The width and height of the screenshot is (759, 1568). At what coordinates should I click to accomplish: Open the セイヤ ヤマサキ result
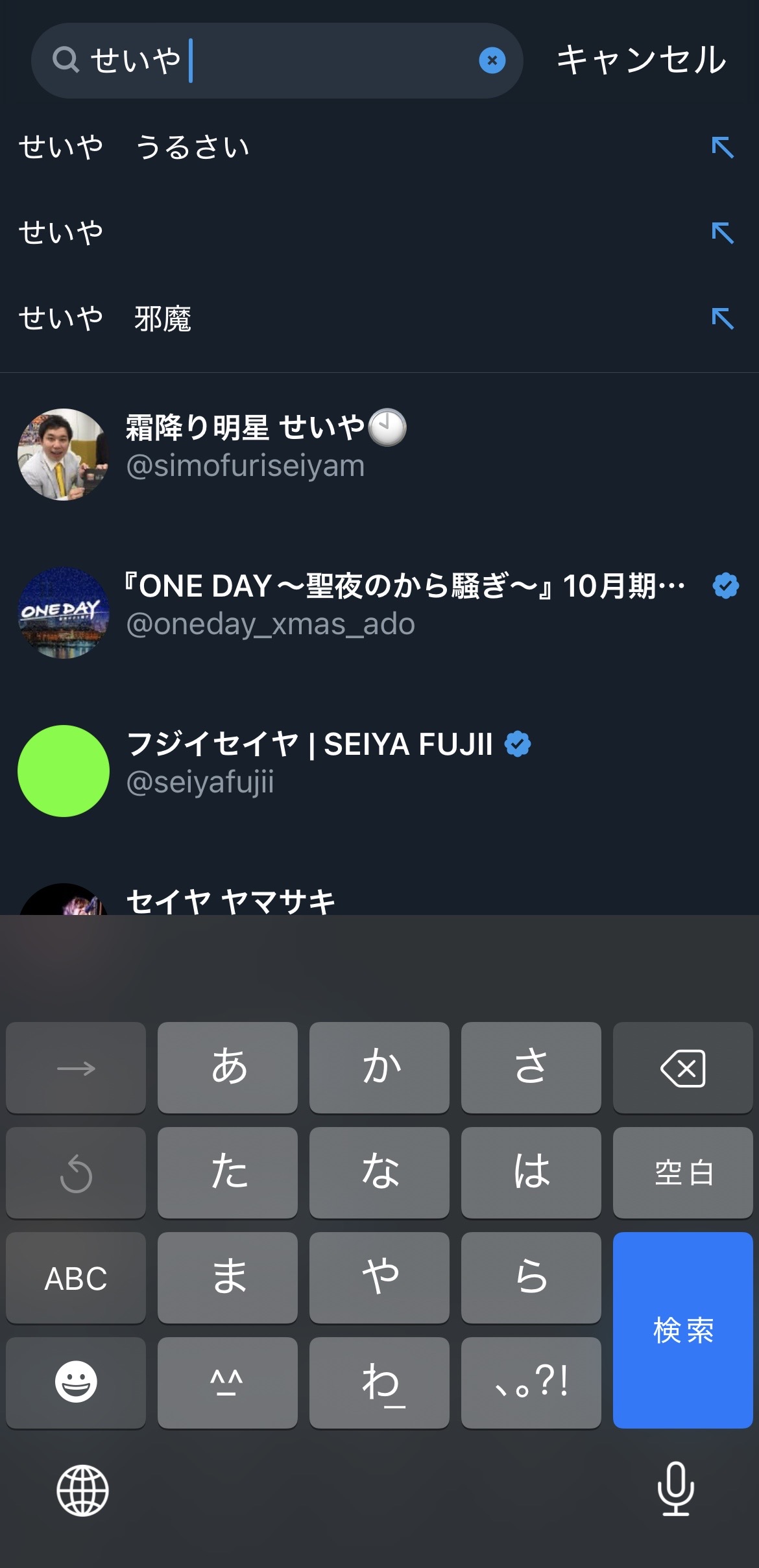(230, 900)
